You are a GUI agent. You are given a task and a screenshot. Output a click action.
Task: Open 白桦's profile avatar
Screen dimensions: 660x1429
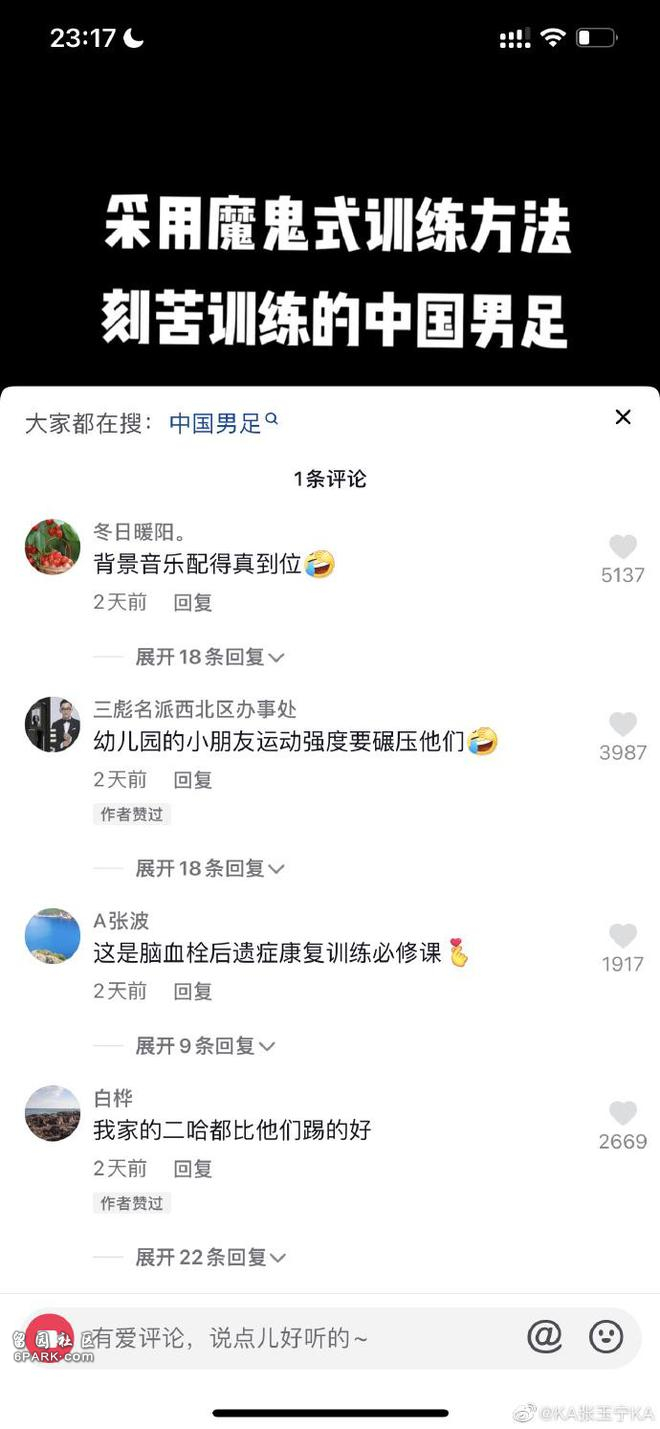pos(52,1113)
